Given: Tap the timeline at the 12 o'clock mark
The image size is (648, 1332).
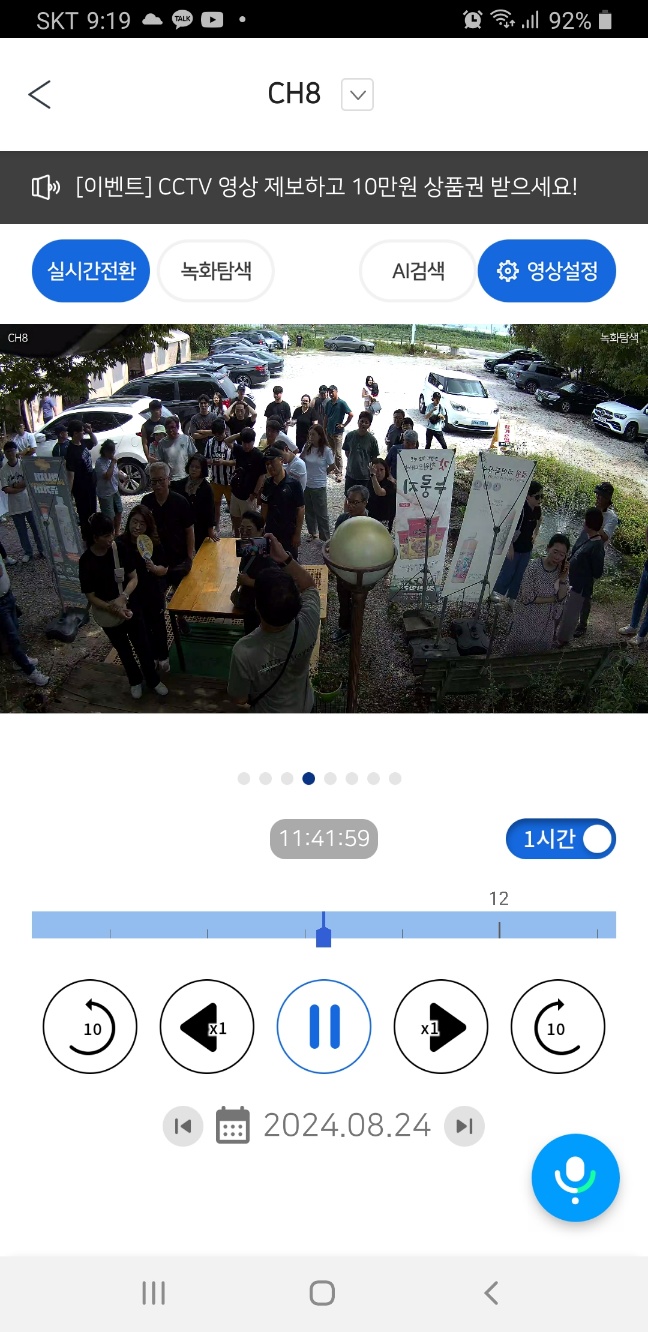Looking at the screenshot, I should [x=499, y=925].
